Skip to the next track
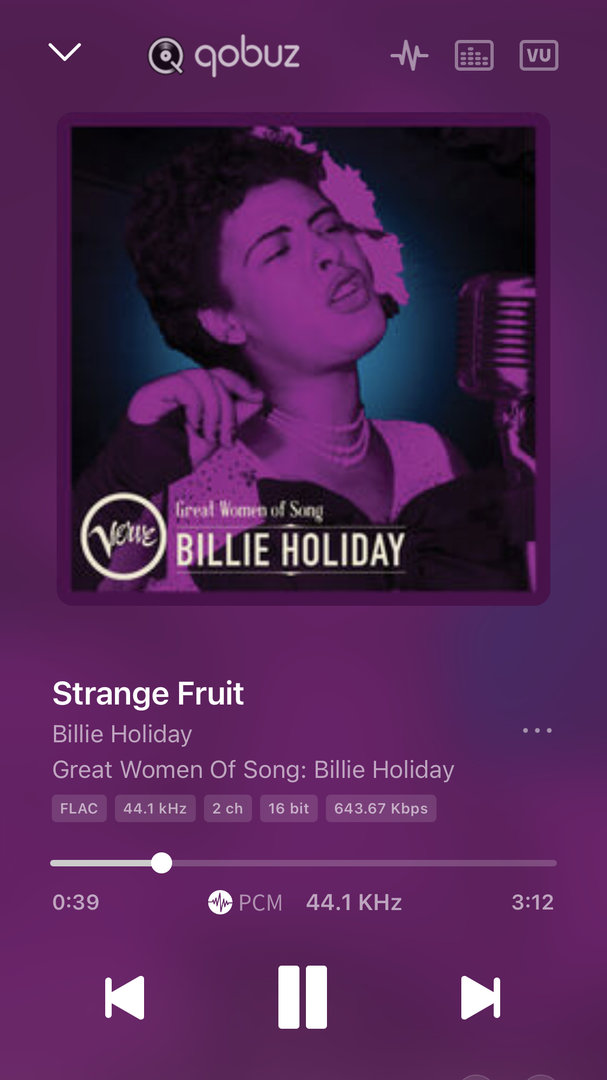Viewport: 607px width, 1080px height. pos(480,997)
